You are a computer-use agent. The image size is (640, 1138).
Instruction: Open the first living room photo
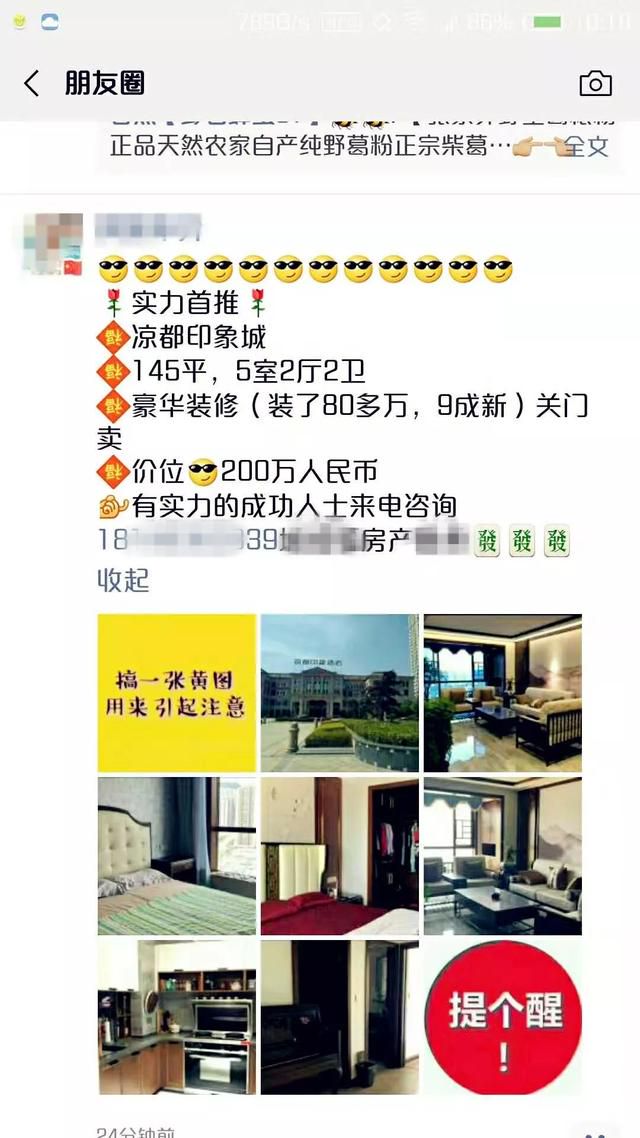tap(503, 693)
